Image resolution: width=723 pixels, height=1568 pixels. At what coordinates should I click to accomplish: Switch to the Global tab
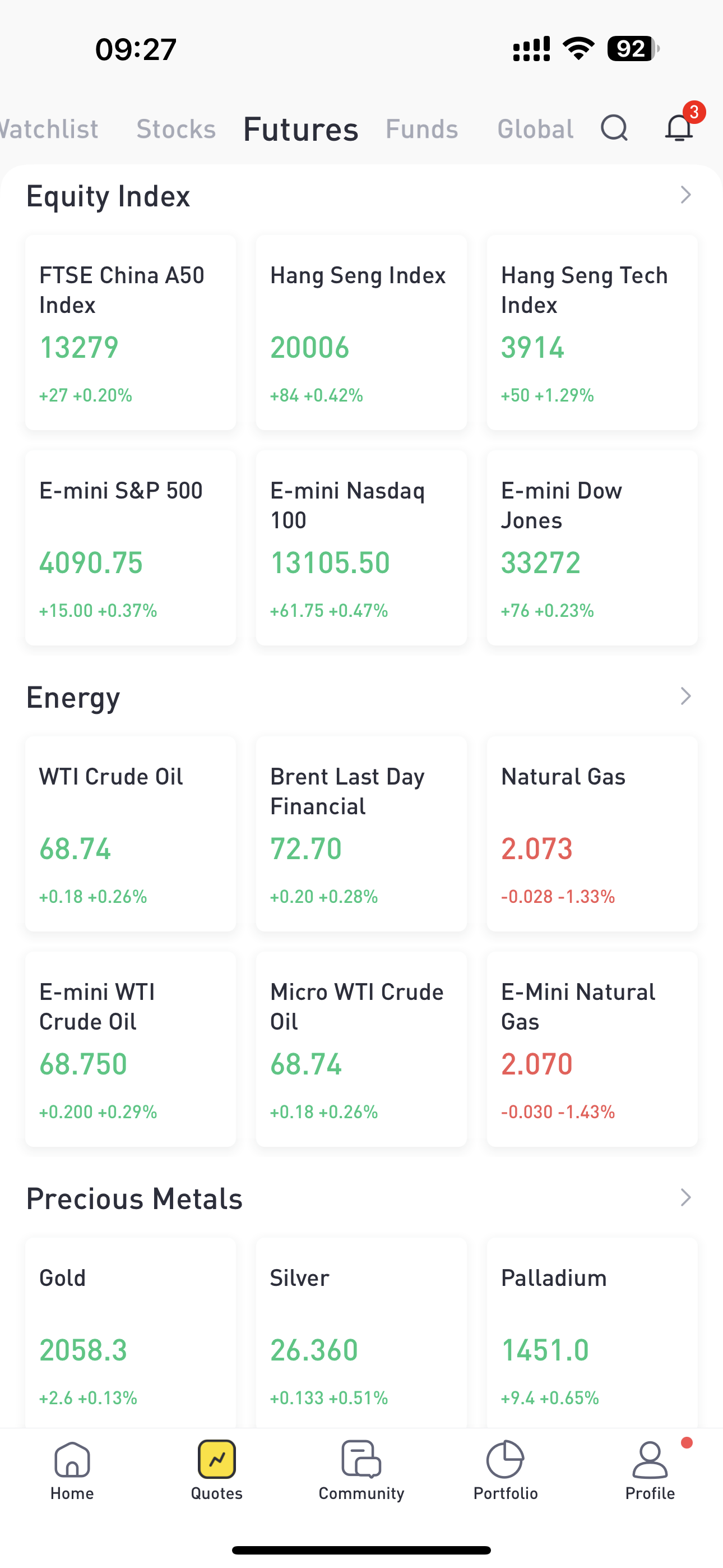pyautogui.click(x=535, y=129)
